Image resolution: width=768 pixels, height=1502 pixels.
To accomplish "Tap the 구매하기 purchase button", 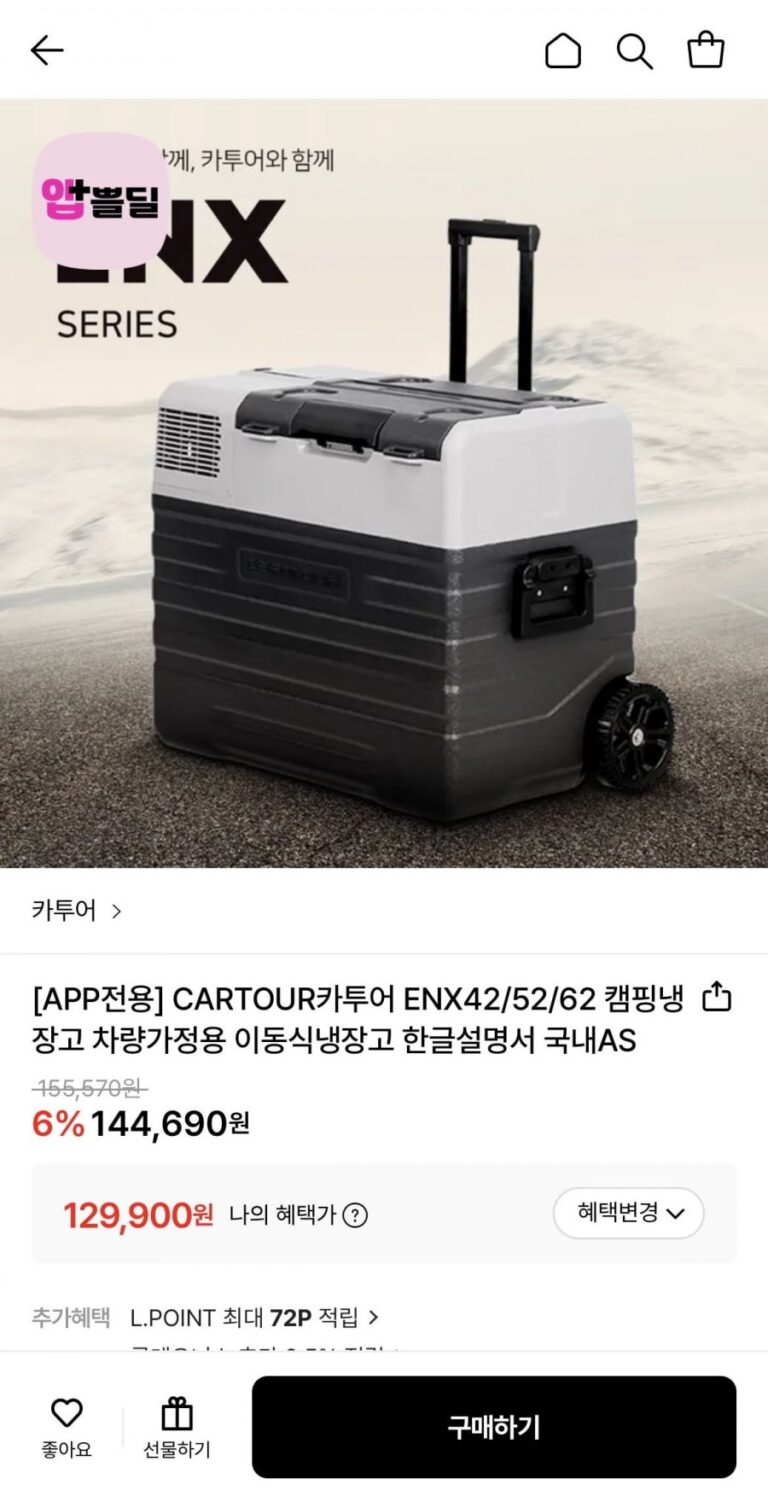I will click(493, 1427).
